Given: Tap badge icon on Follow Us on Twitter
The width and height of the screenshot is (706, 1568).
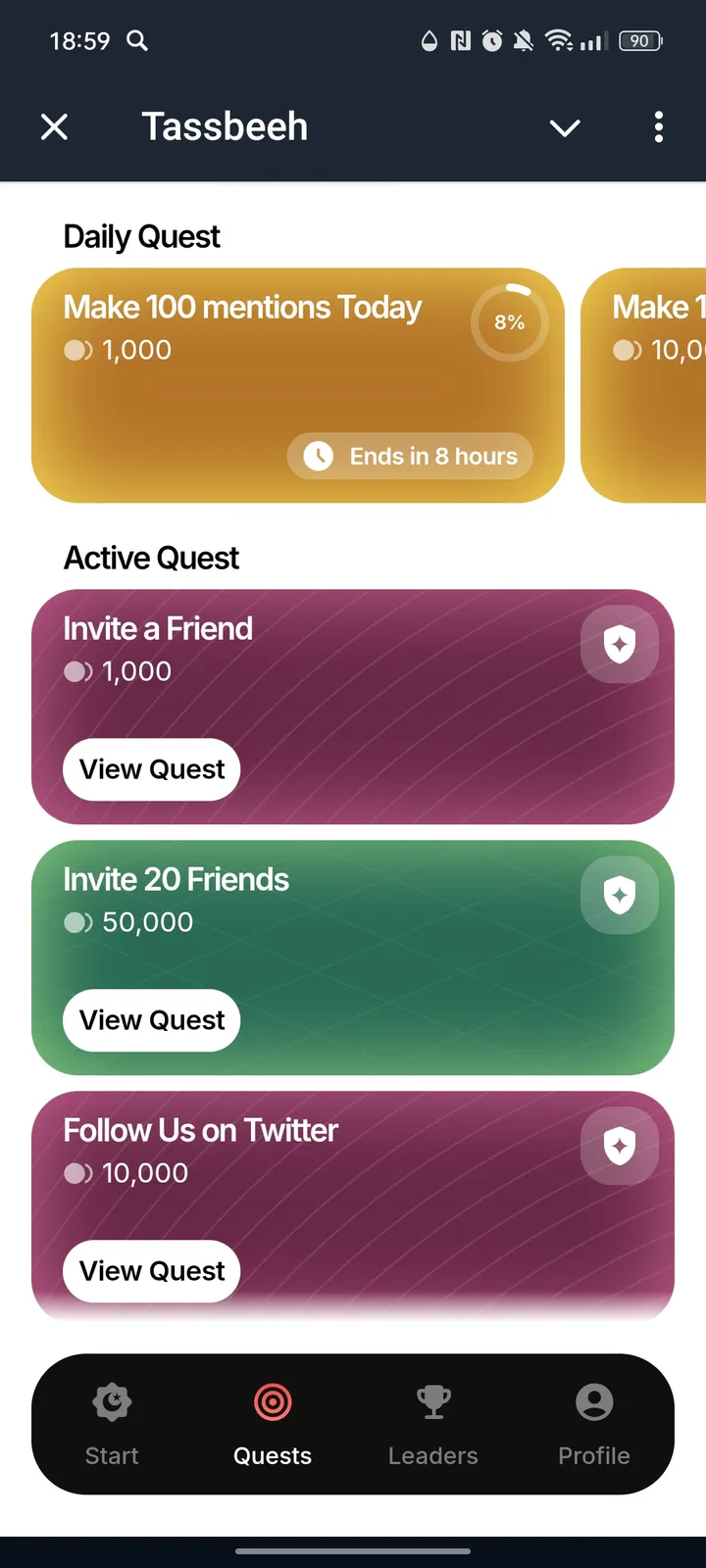Looking at the screenshot, I should (620, 1147).
